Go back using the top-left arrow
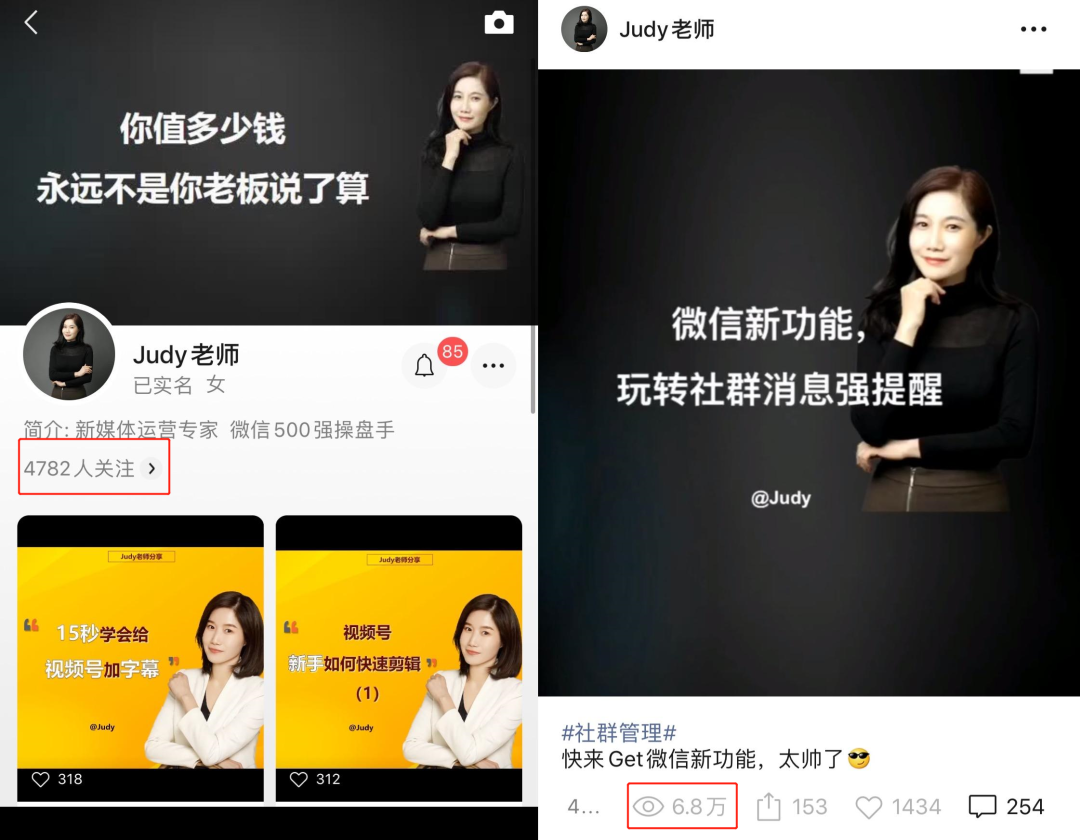 pyautogui.click(x=31, y=23)
